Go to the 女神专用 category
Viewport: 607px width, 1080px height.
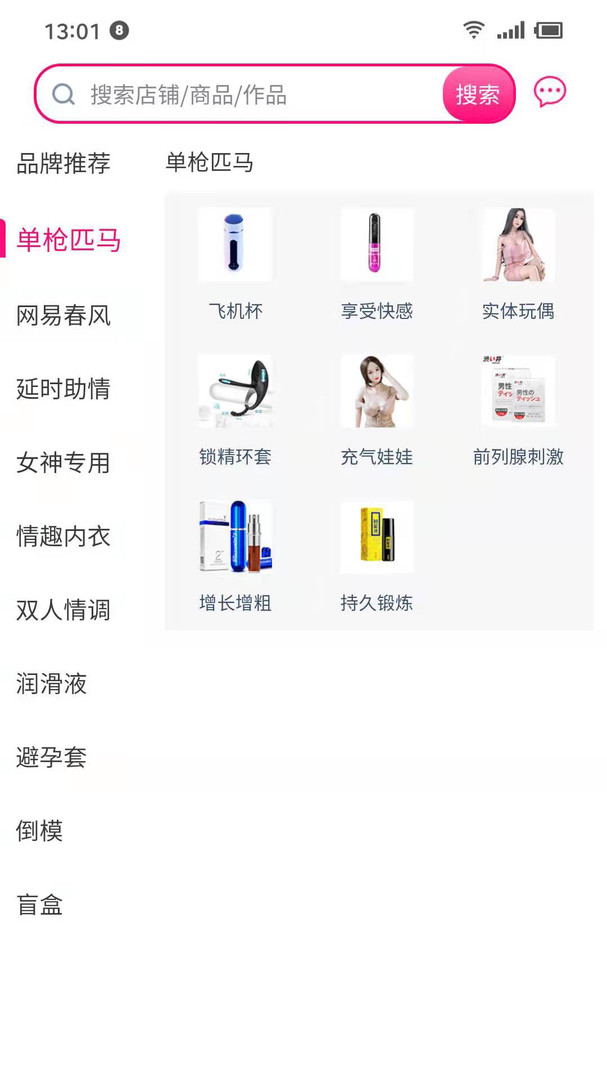coord(64,463)
